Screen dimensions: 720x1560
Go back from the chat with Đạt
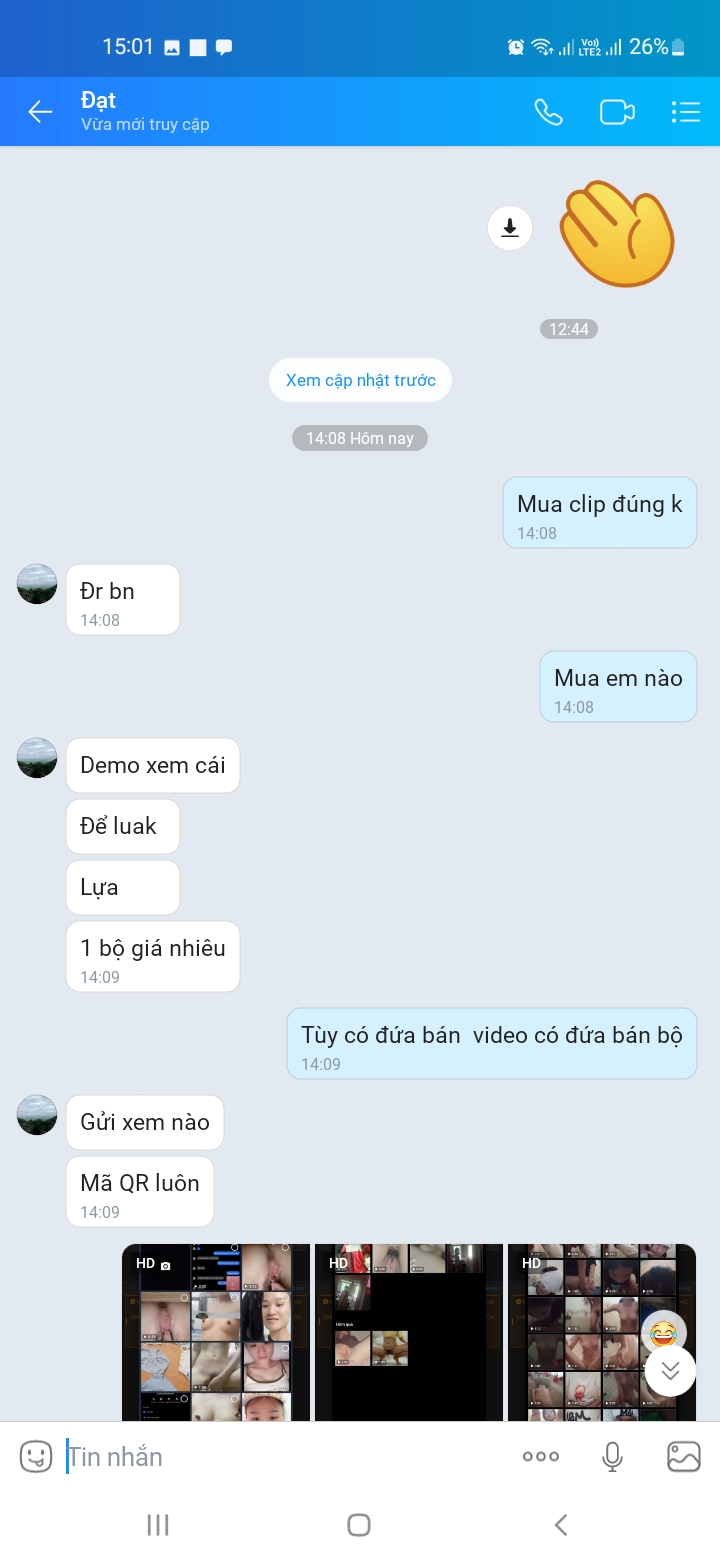tap(40, 112)
